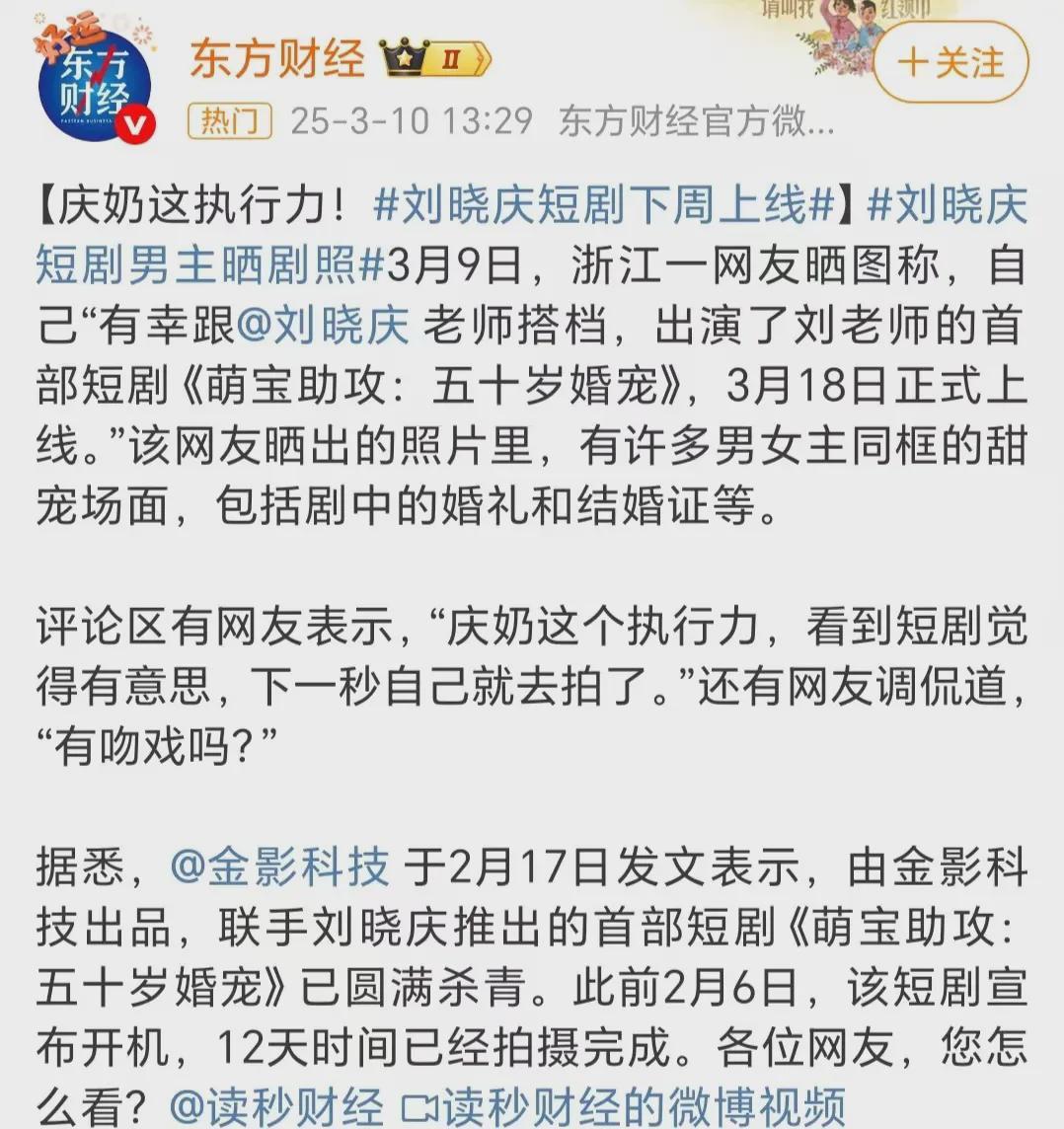Visit the @金影科技 mentioned profile
This screenshot has height=1129, width=1064.
pyautogui.click(x=280, y=867)
